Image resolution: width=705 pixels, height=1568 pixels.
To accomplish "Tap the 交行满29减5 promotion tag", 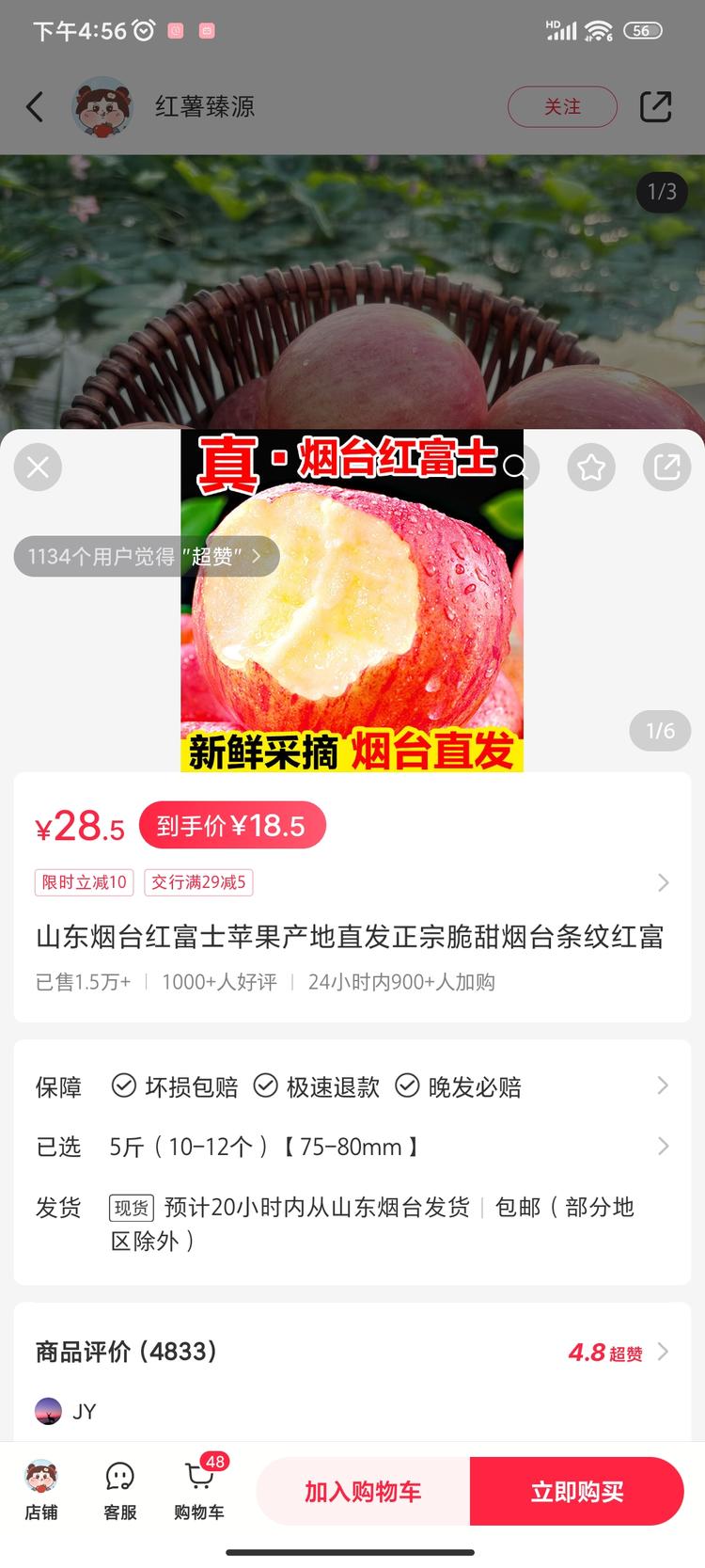I will click(x=198, y=882).
